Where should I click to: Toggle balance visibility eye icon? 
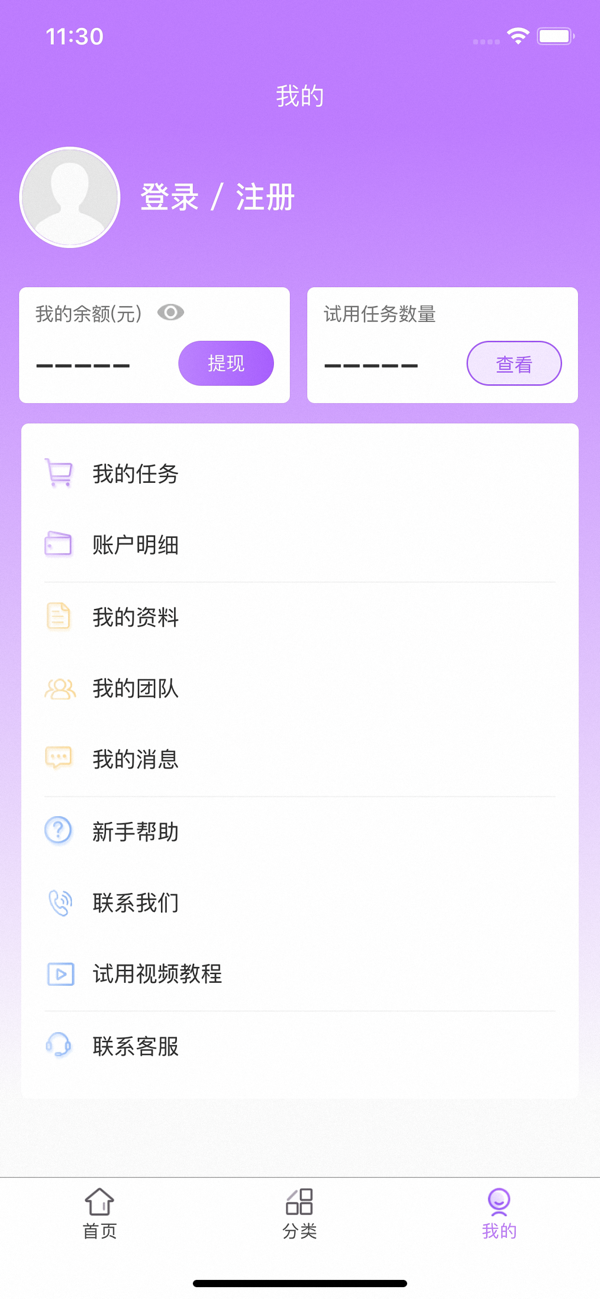[x=171, y=313]
